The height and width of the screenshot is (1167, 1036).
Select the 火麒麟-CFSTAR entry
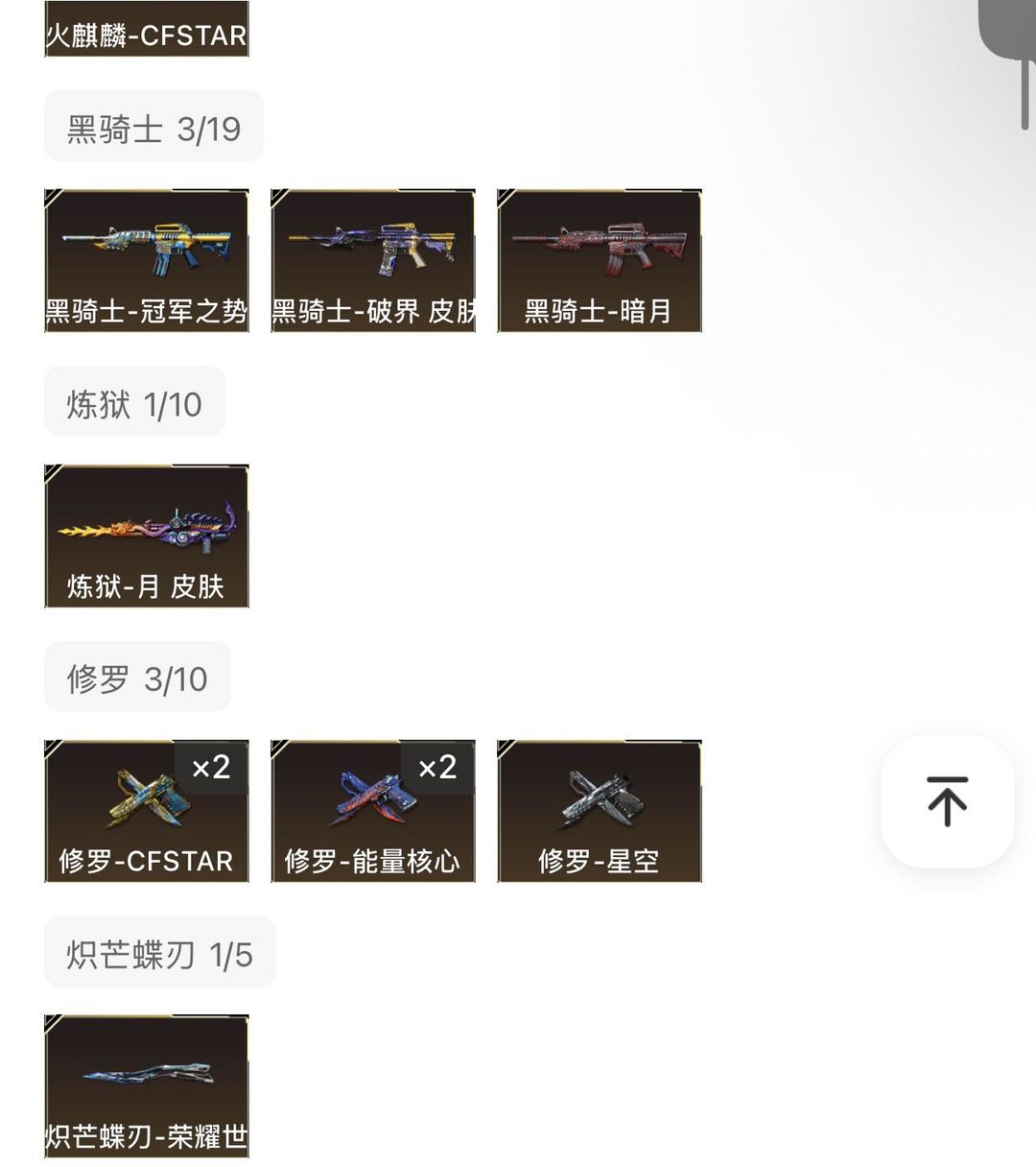point(145,31)
